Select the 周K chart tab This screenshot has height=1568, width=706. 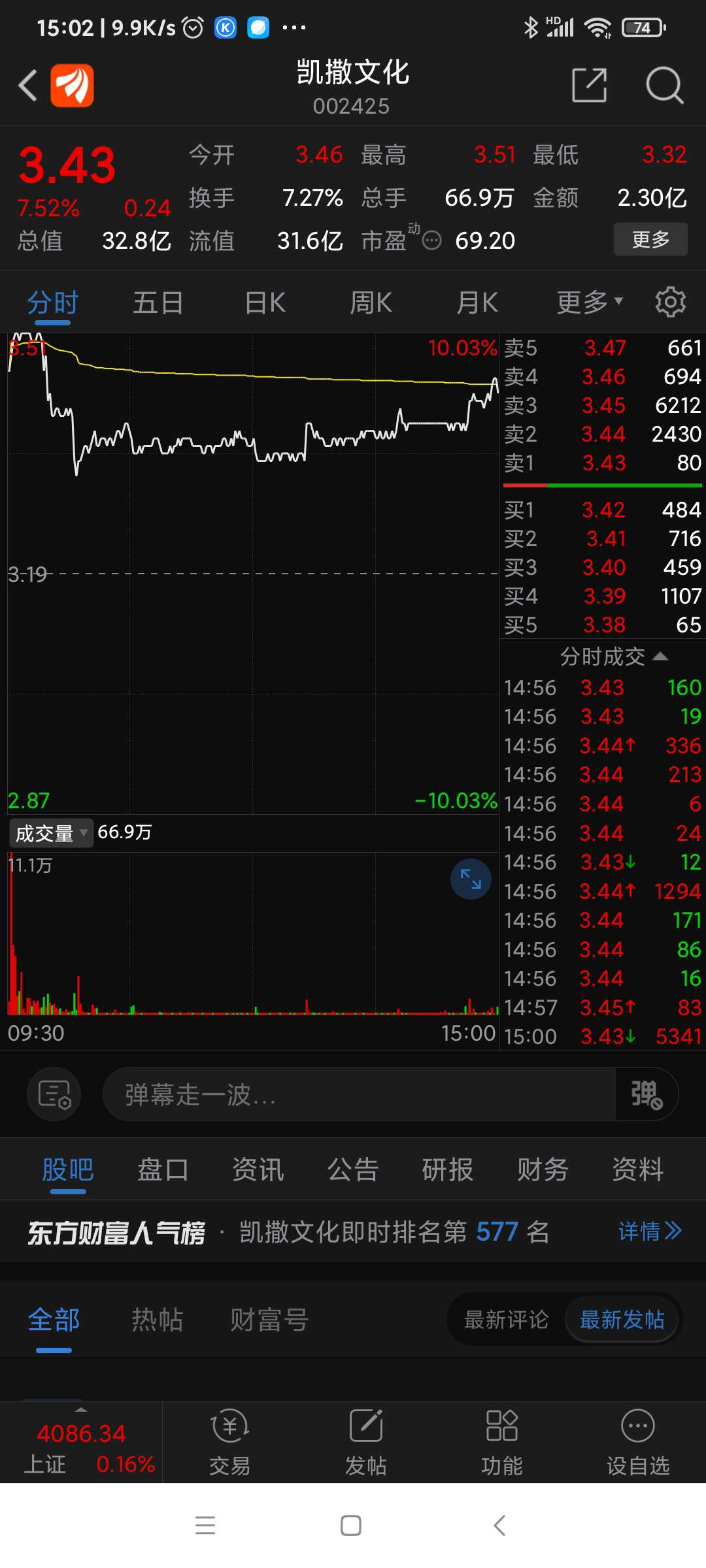[x=371, y=302]
